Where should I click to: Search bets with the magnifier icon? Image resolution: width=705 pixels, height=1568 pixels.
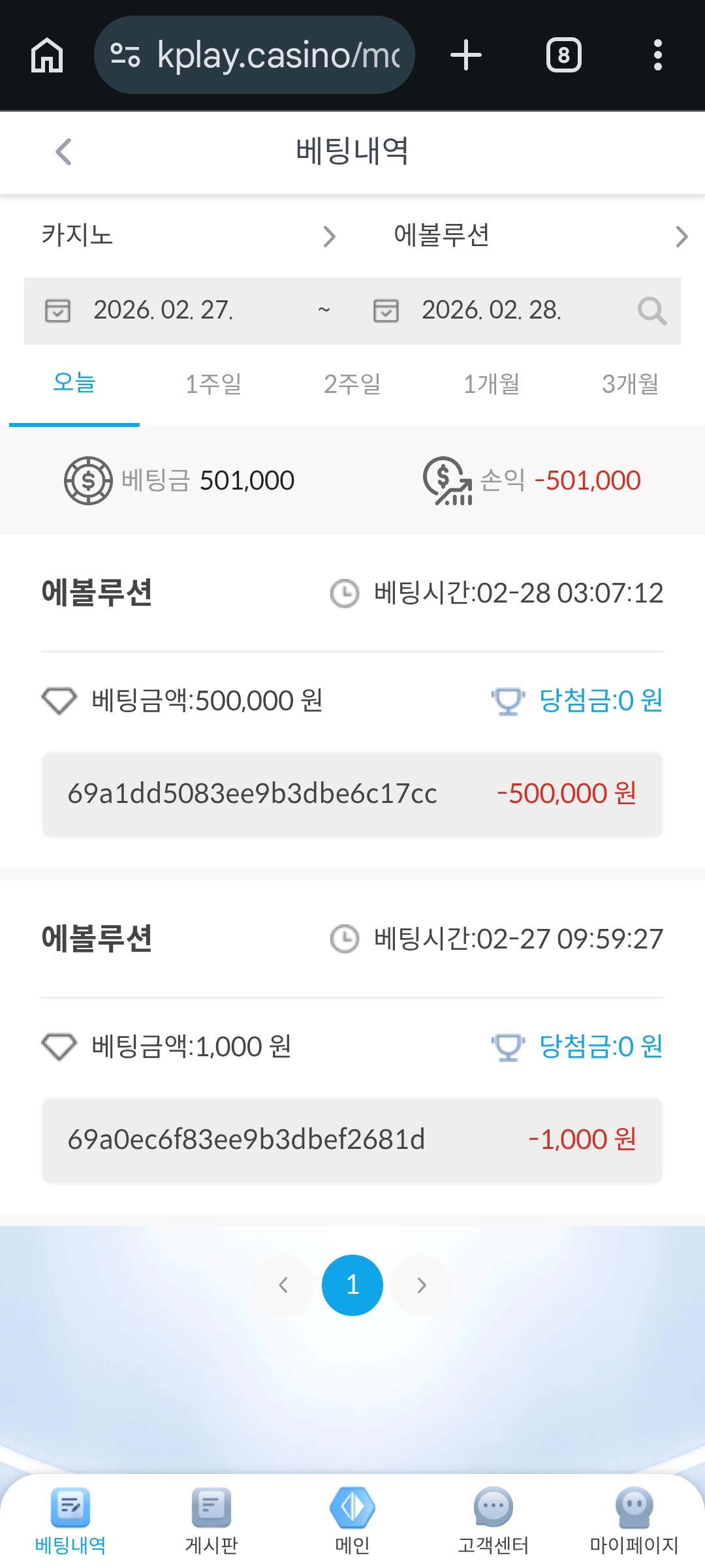(651, 311)
